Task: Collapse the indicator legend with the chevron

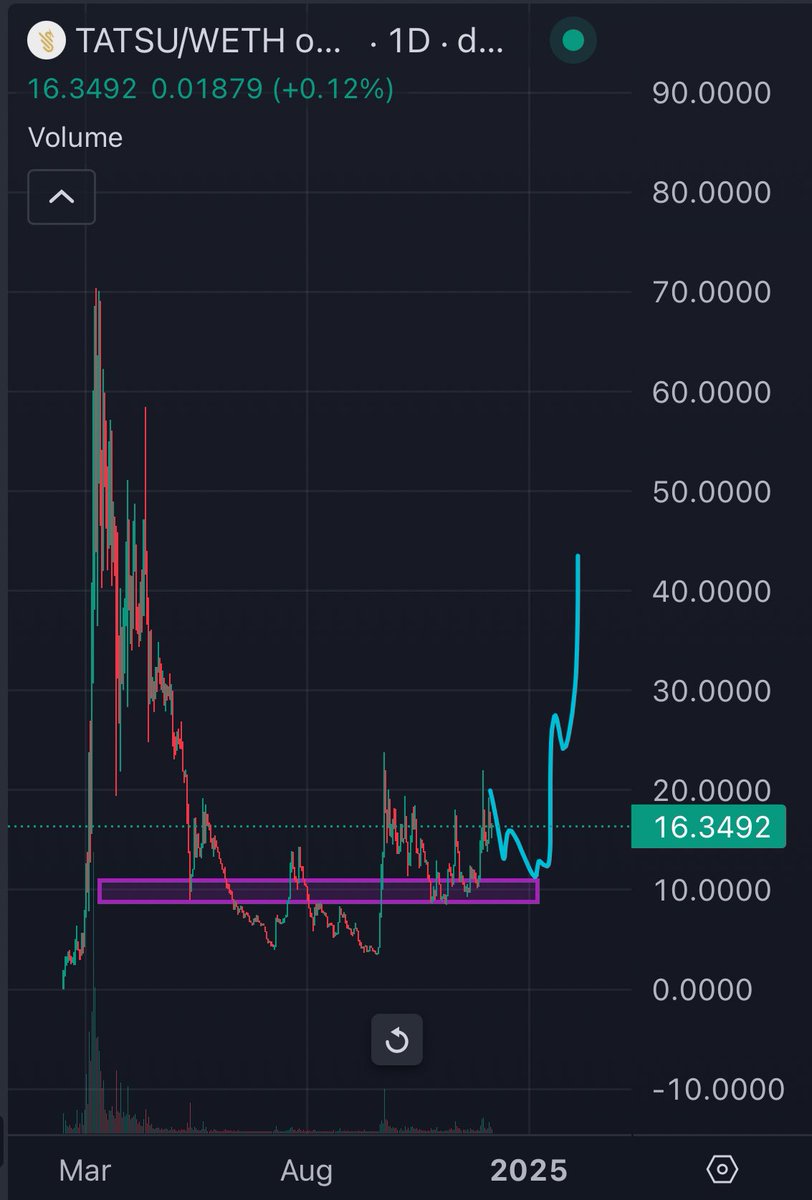Action: (62, 196)
